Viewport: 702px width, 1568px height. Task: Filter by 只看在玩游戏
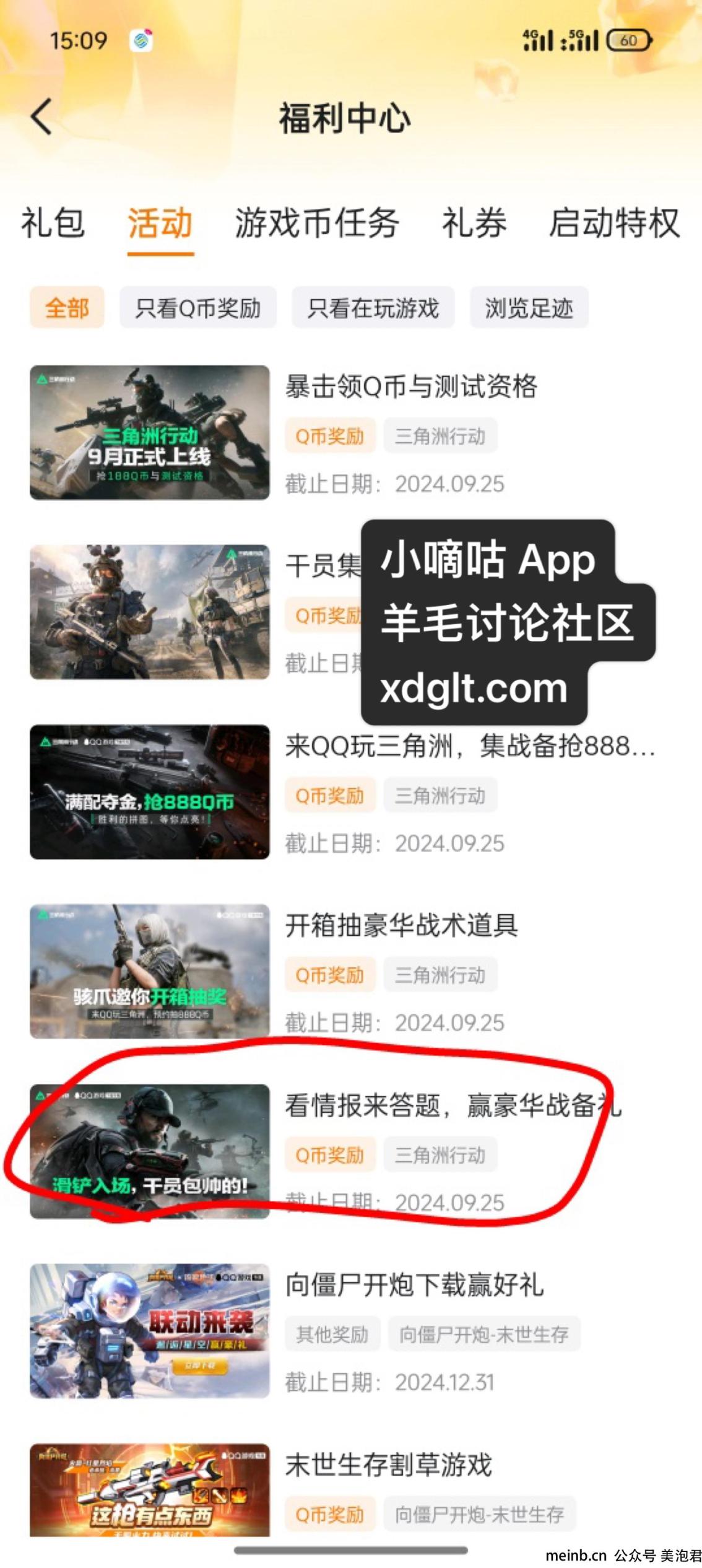373,307
